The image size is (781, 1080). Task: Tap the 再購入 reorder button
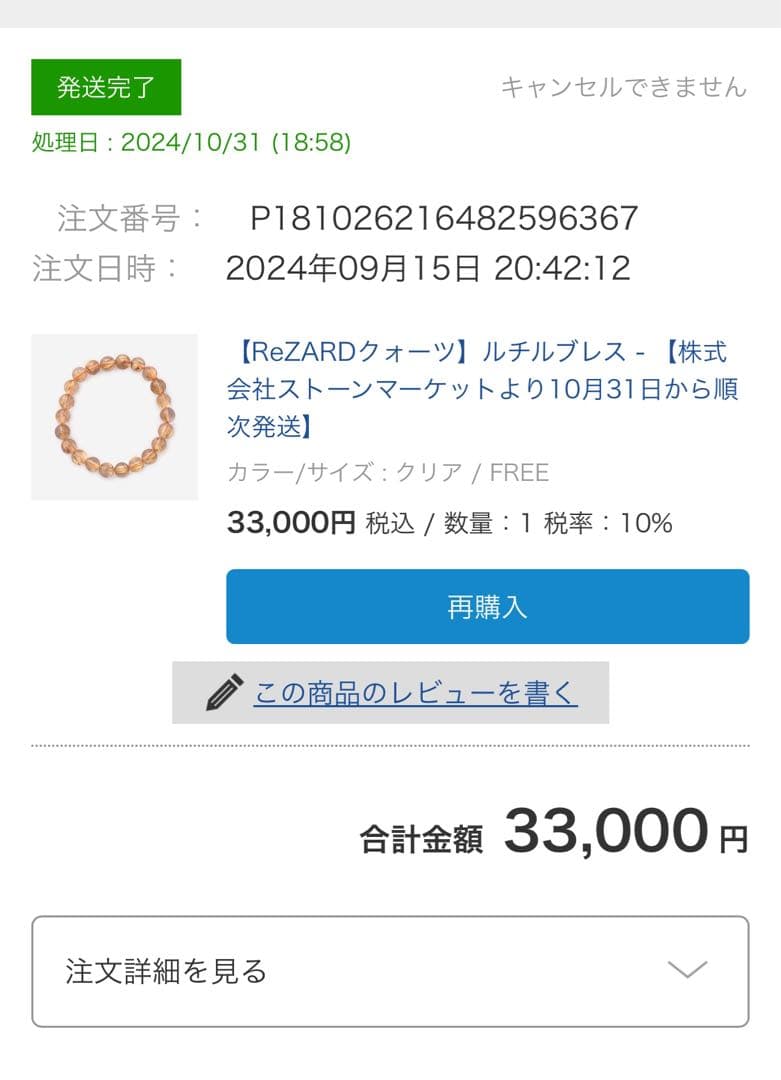487,606
